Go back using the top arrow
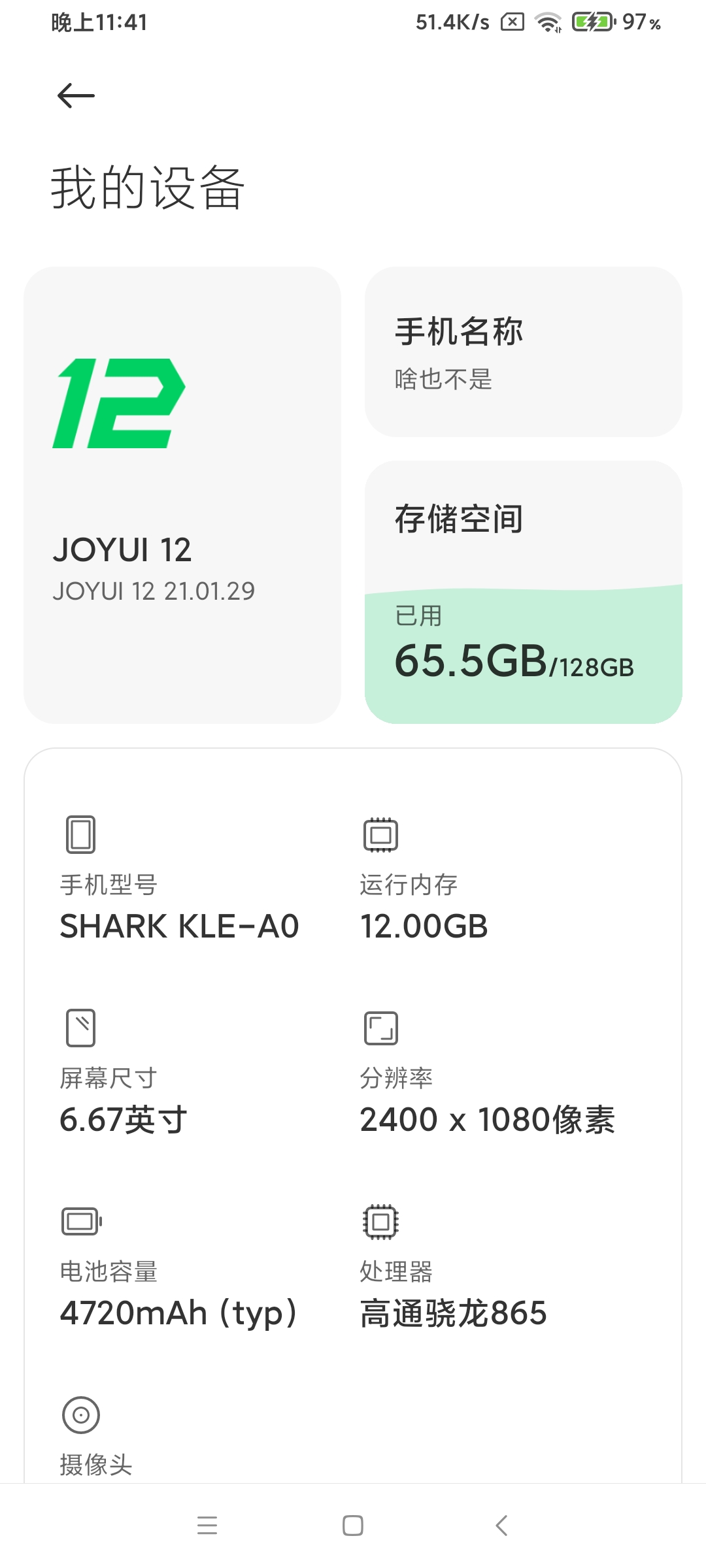706x1568 pixels. [x=76, y=96]
